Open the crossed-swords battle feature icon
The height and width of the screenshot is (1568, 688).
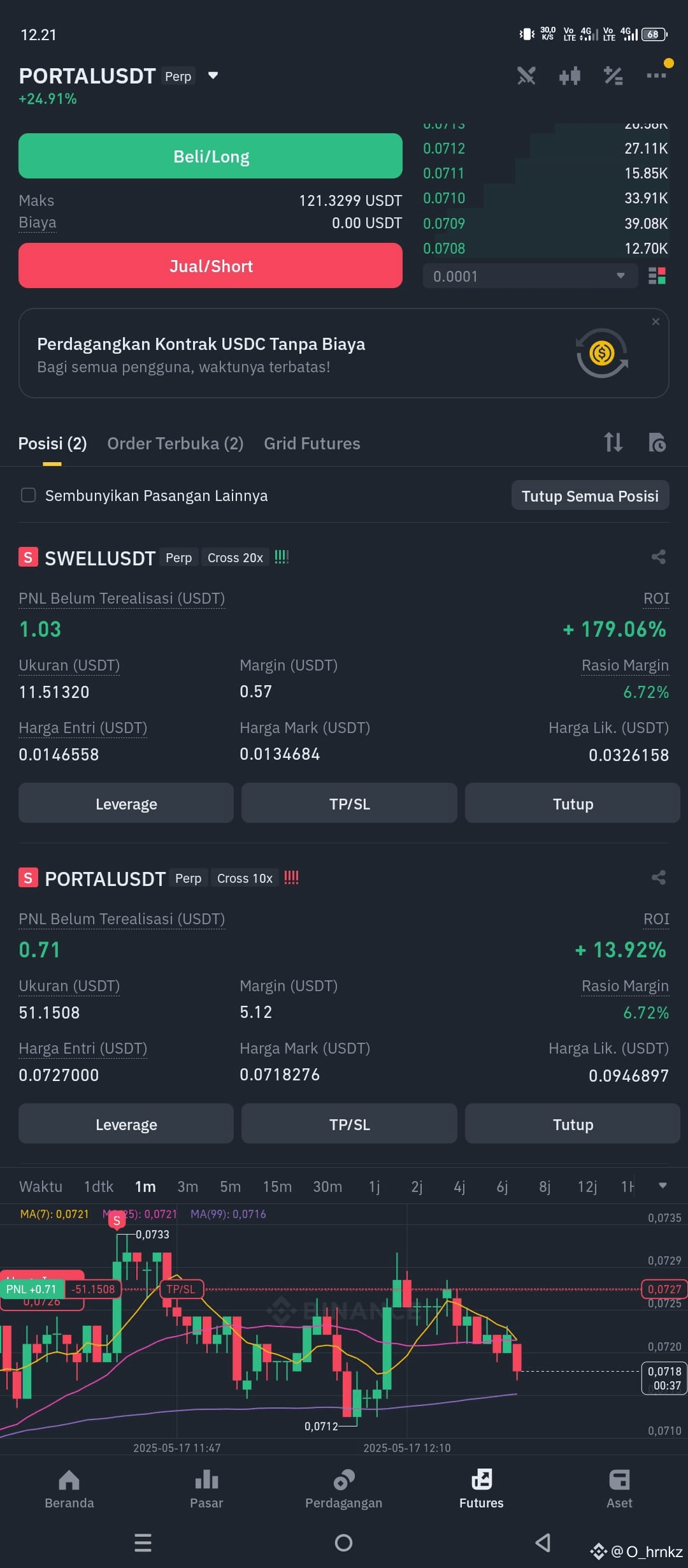(x=526, y=76)
